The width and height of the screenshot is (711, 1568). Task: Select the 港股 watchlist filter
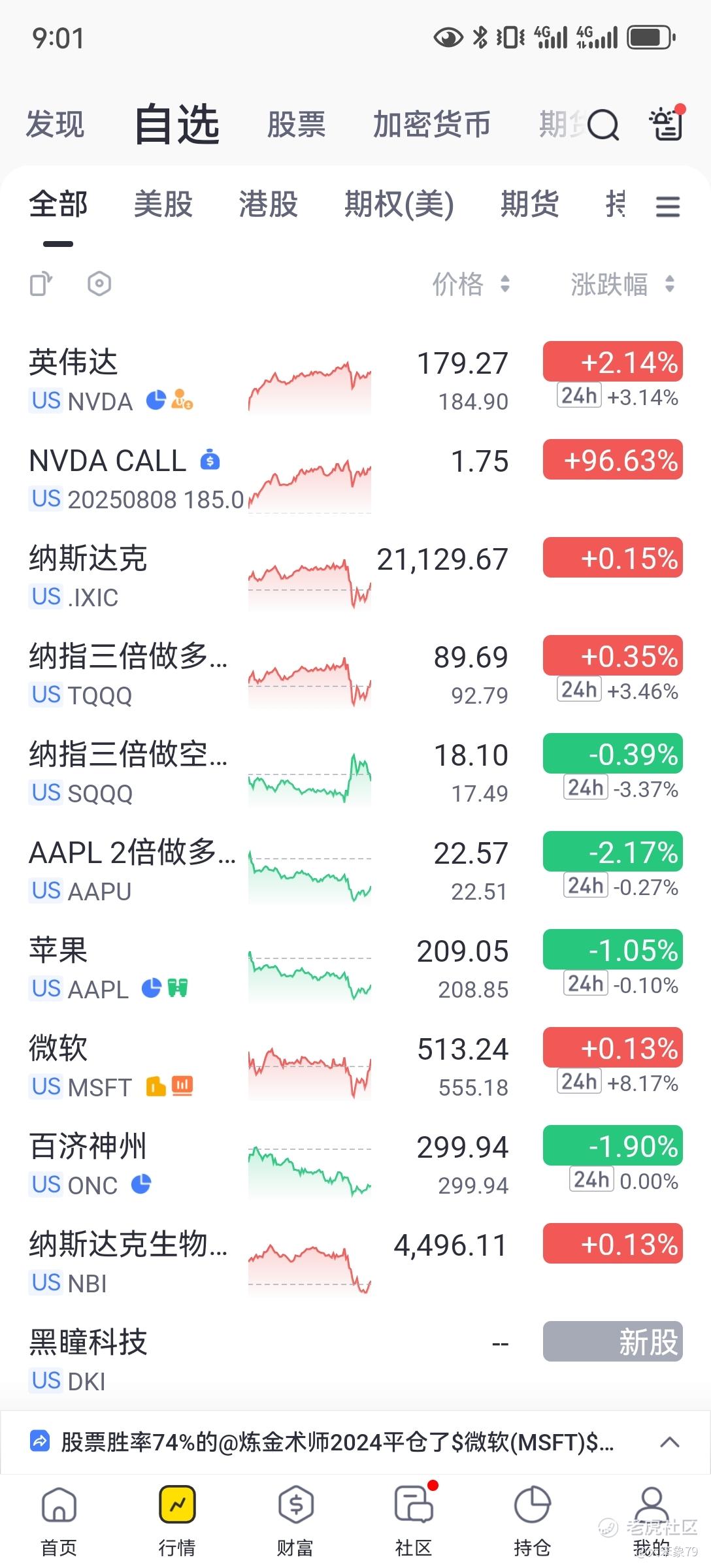(269, 204)
